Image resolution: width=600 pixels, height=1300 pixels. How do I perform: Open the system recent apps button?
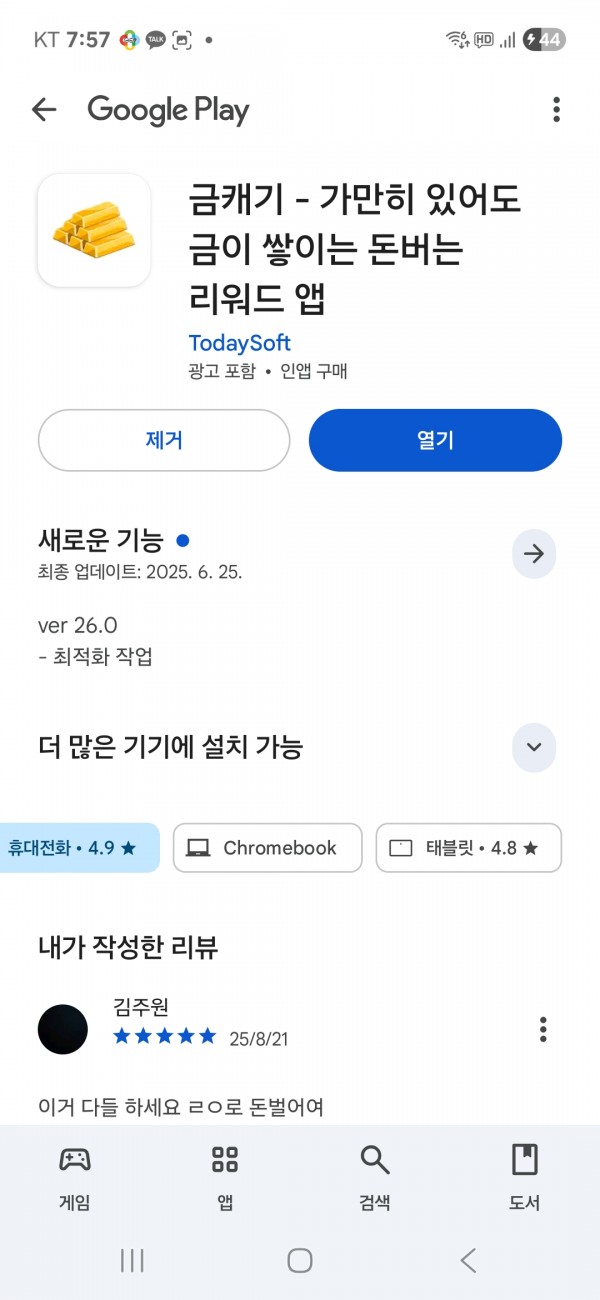[132, 1260]
